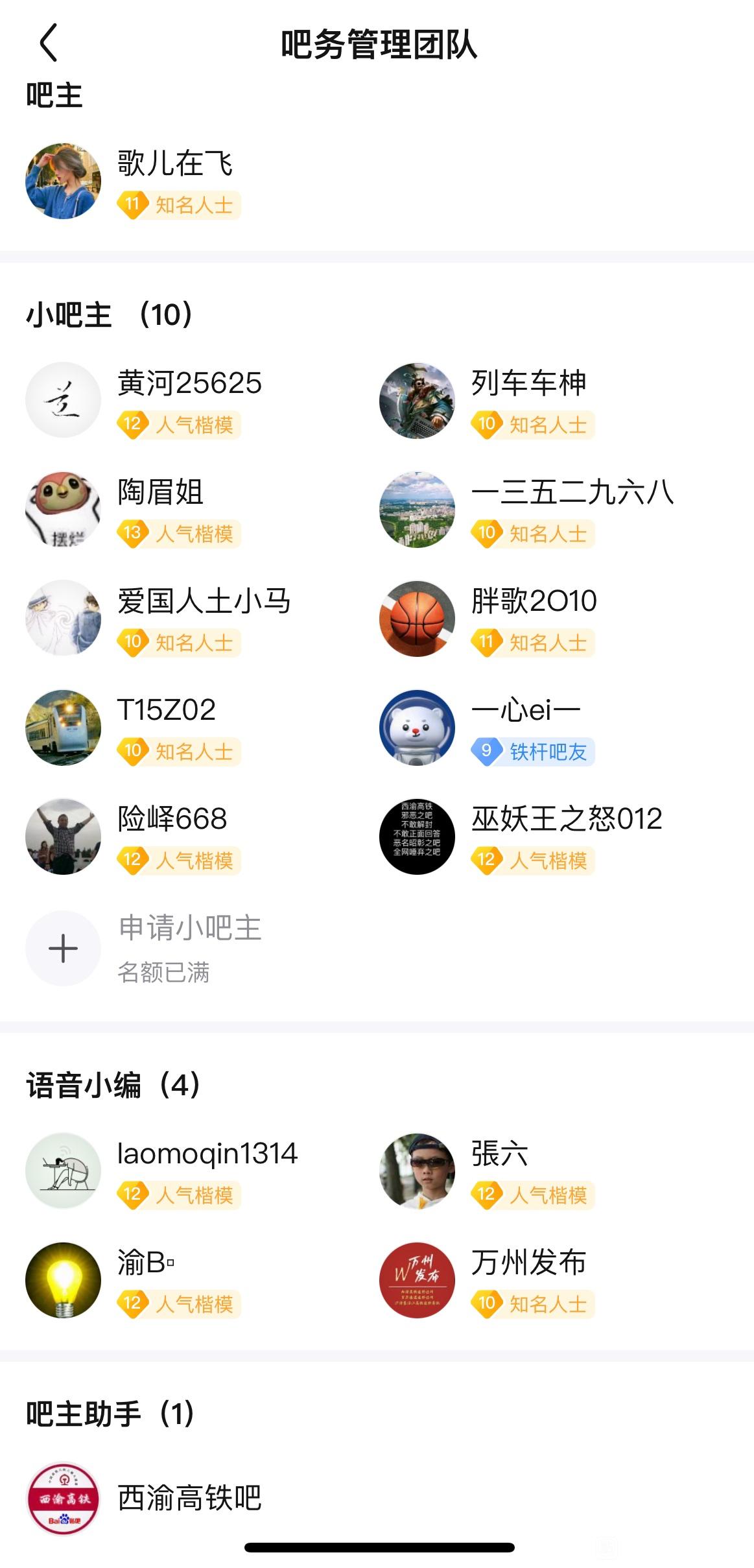This screenshot has width=754, height=1568.
Task: View 巫妖王之怒012's profile
Action: click(417, 836)
